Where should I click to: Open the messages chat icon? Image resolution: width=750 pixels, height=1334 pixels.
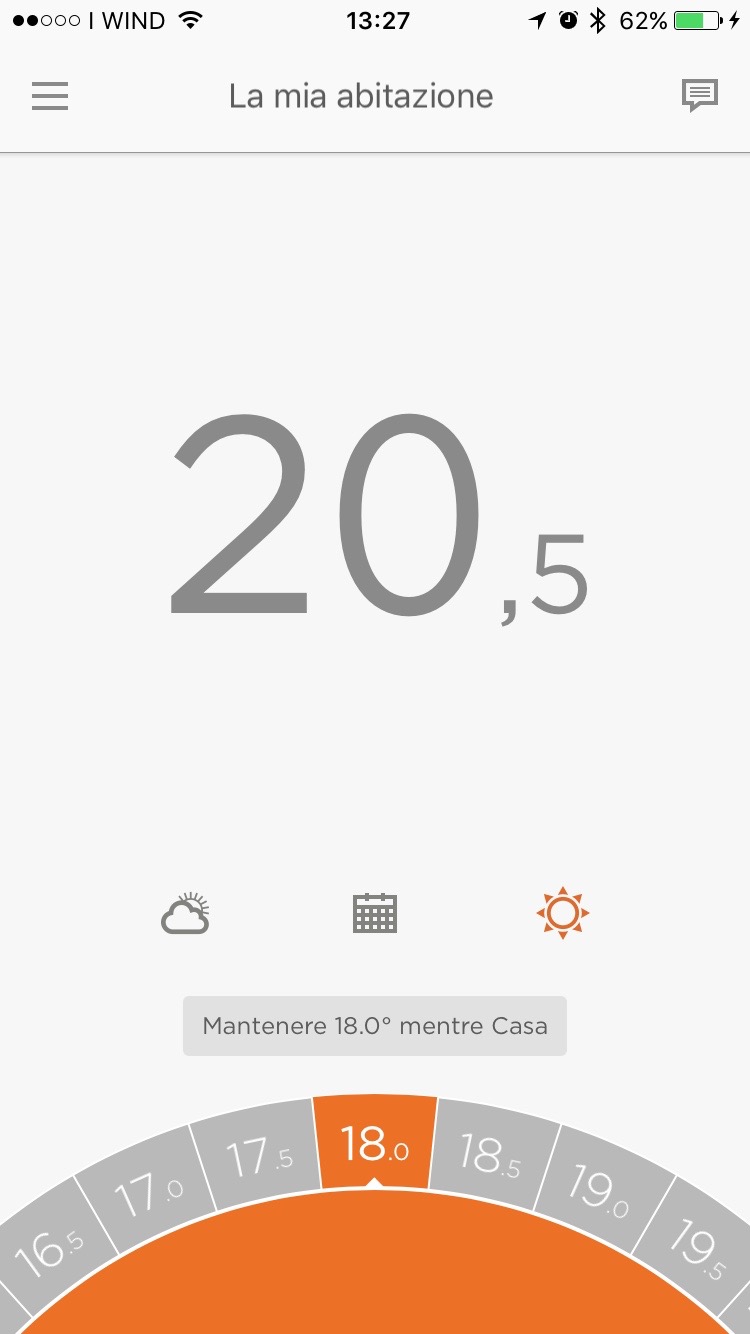tap(699, 96)
